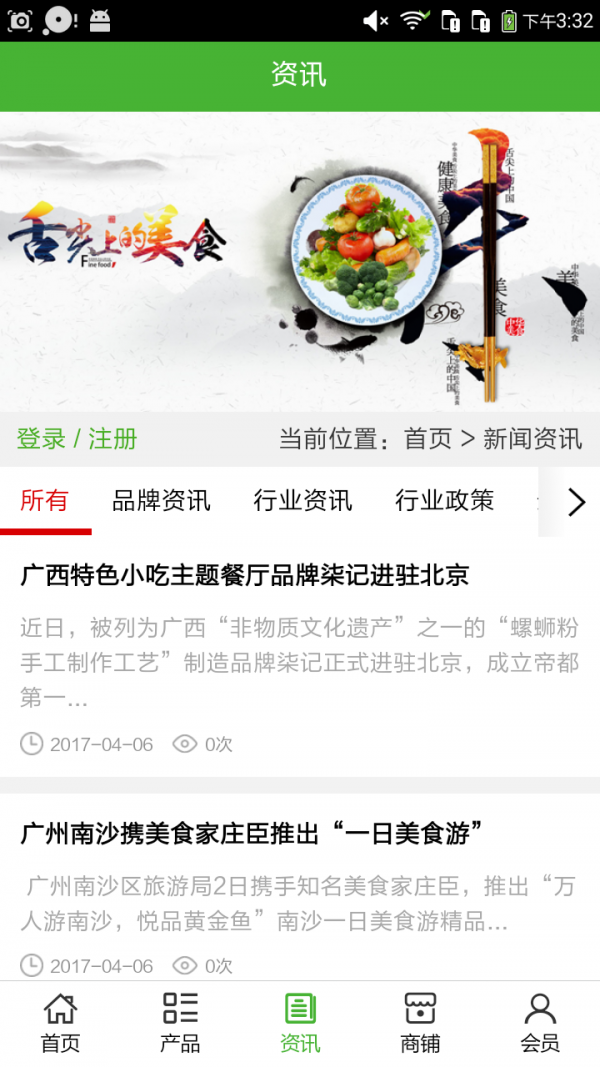600x1067 pixels.
Task: Switch to the 行业资讯 tab
Action: click(x=303, y=500)
